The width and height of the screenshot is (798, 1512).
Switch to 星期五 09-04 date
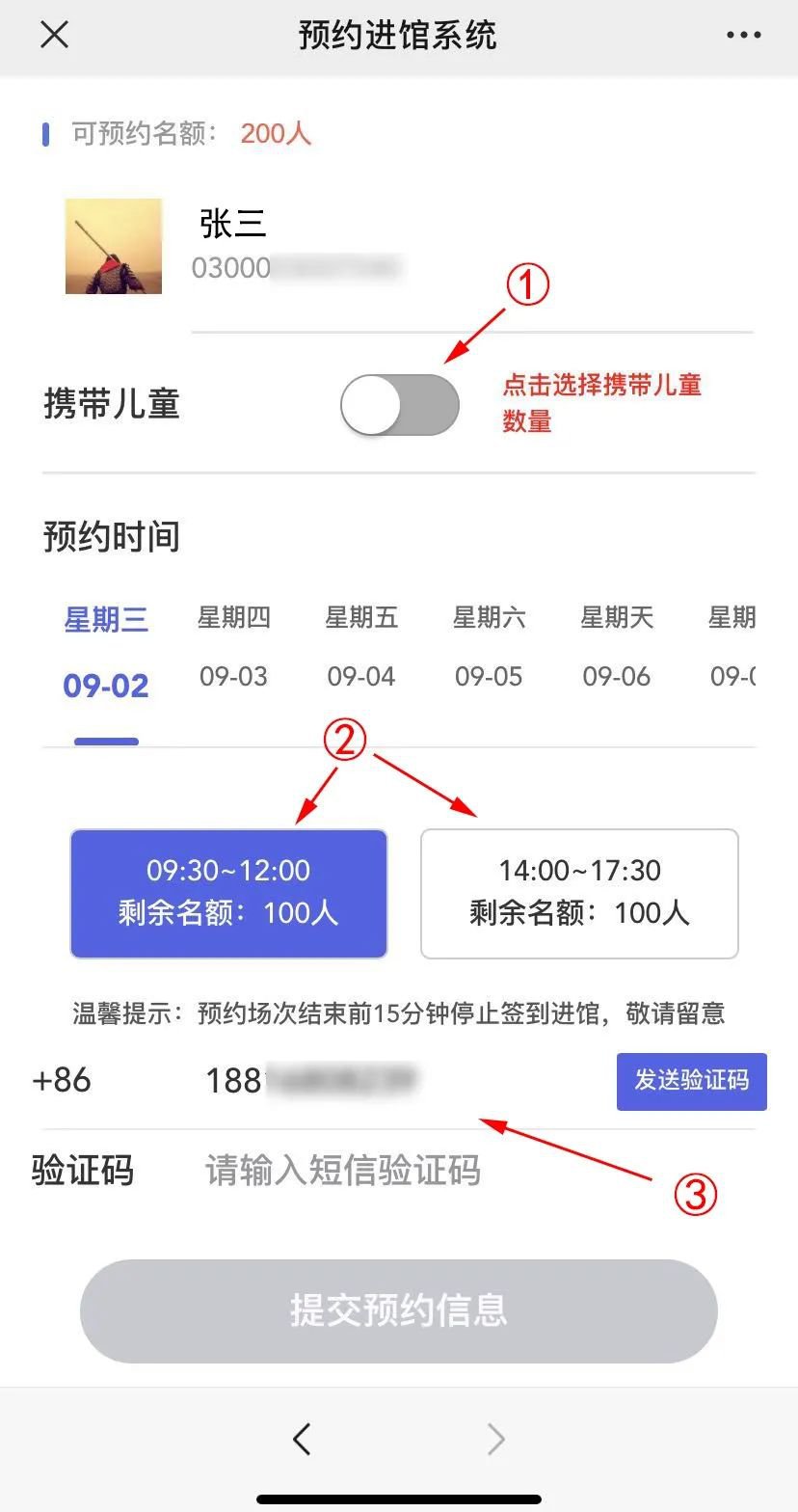pos(361,646)
